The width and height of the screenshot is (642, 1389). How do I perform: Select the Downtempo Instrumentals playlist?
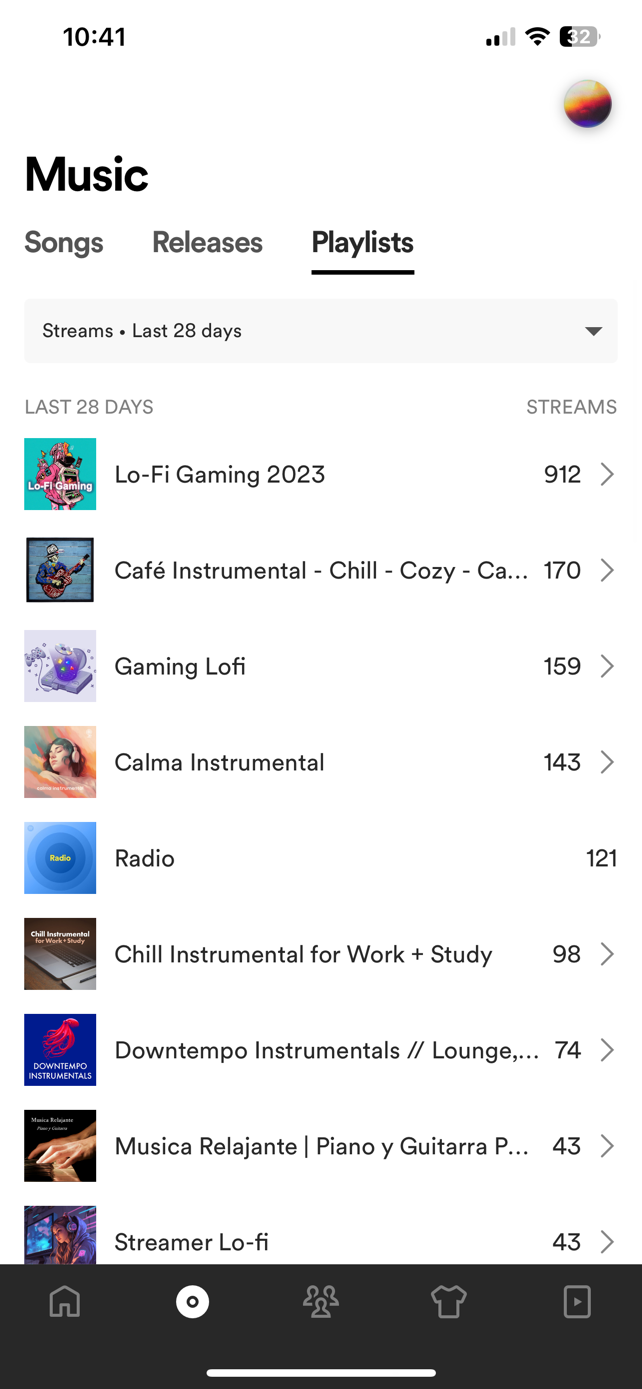click(x=320, y=1050)
